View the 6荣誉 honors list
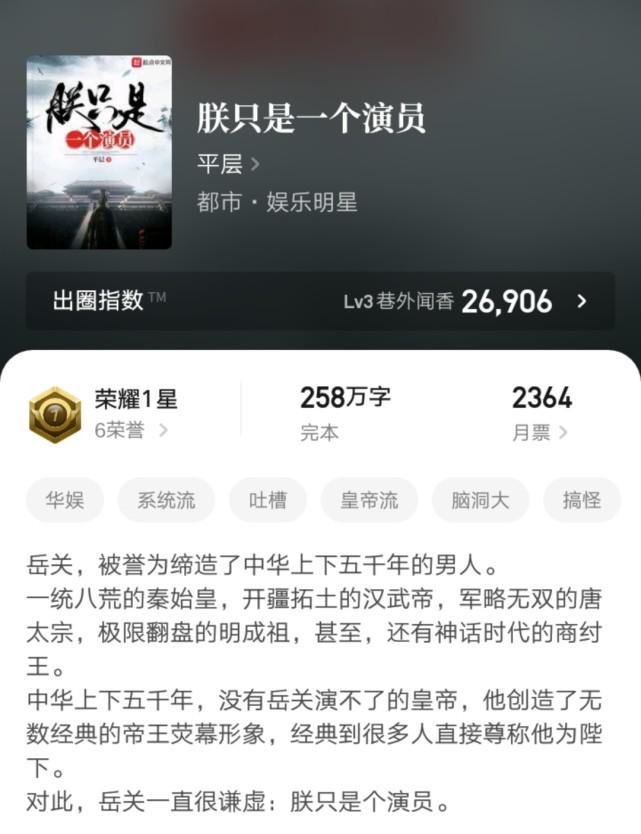 131,430
